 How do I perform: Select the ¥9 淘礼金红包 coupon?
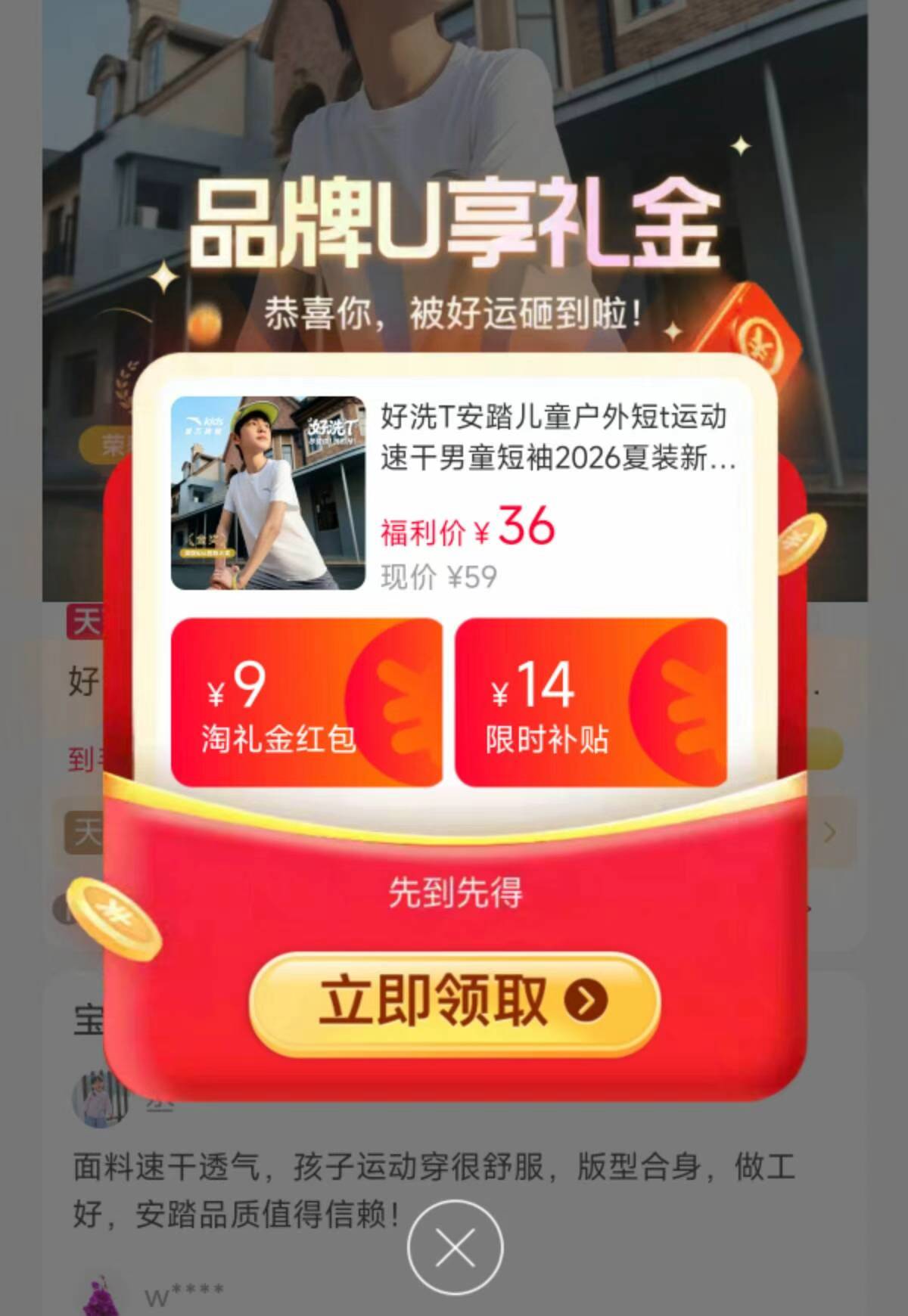click(x=306, y=703)
